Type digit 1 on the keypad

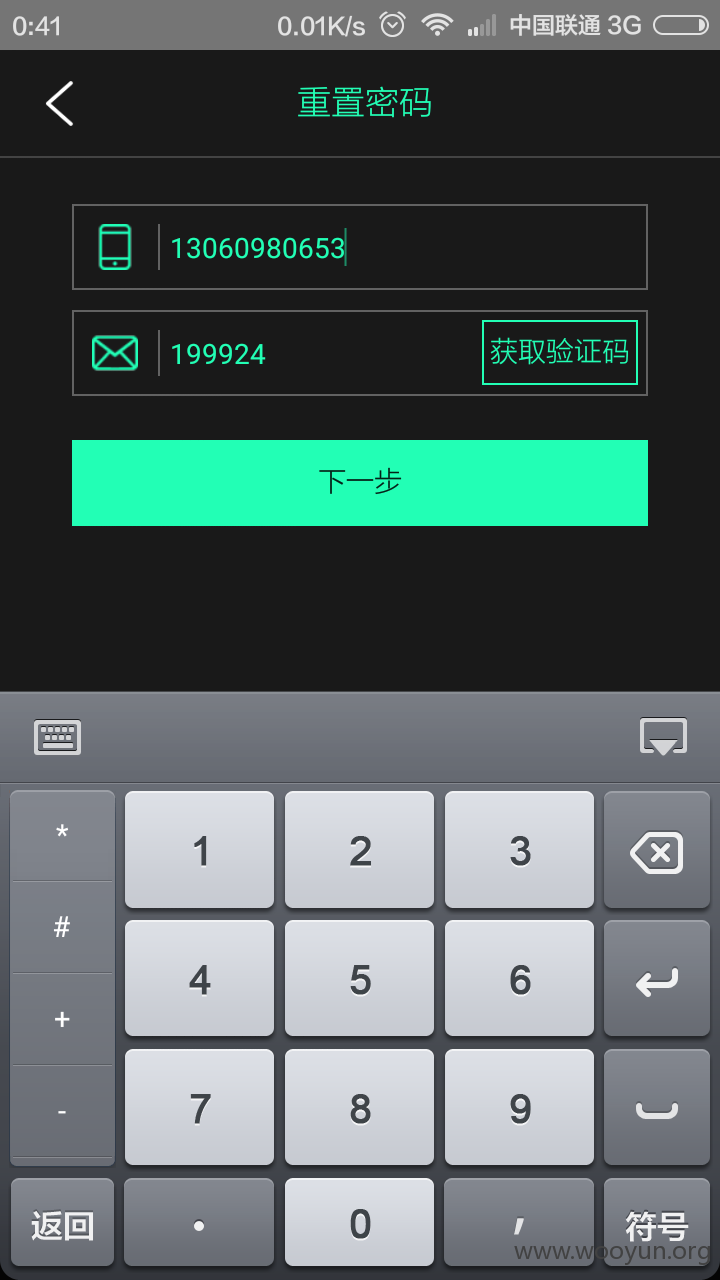click(199, 851)
